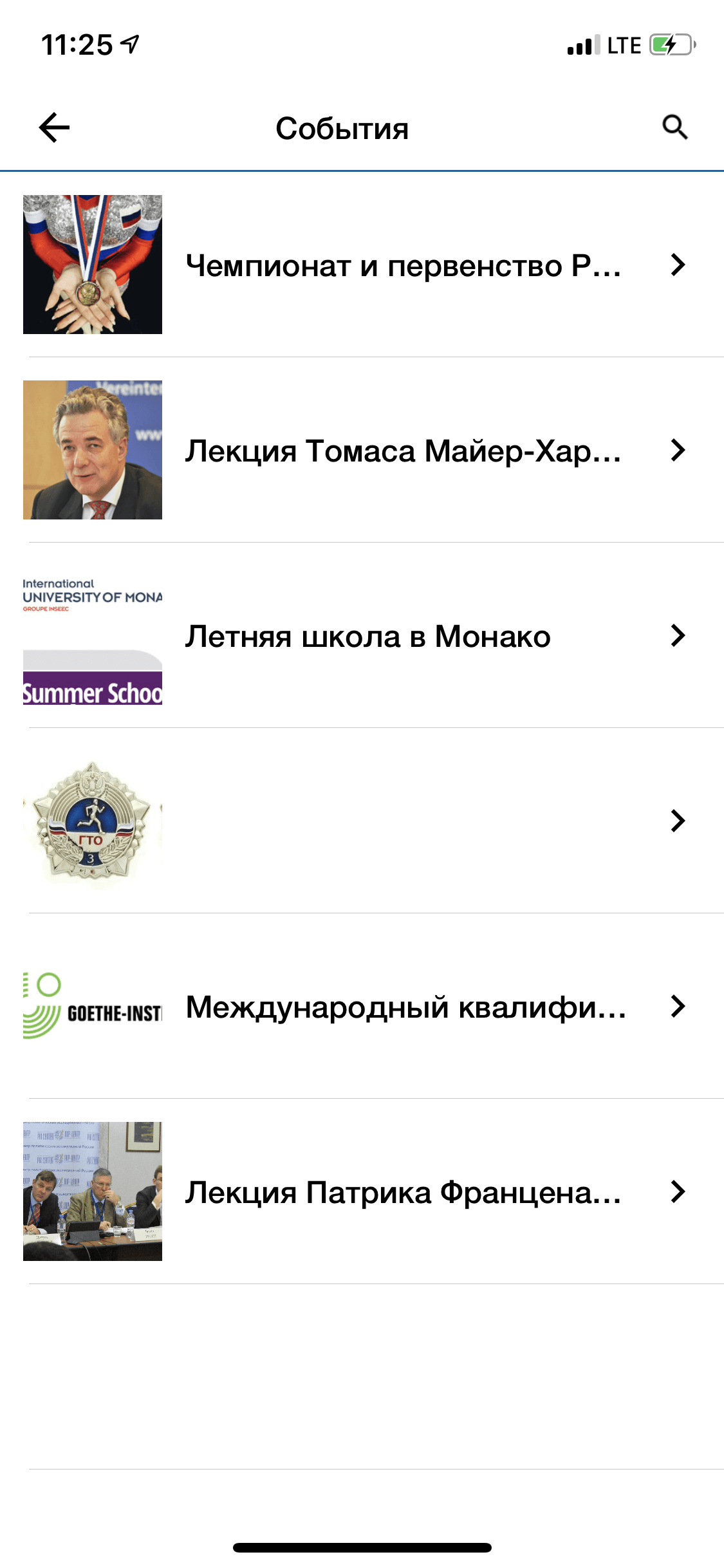Open Летняя школа в Монако
Screen dimensions: 724x1568
point(368,636)
